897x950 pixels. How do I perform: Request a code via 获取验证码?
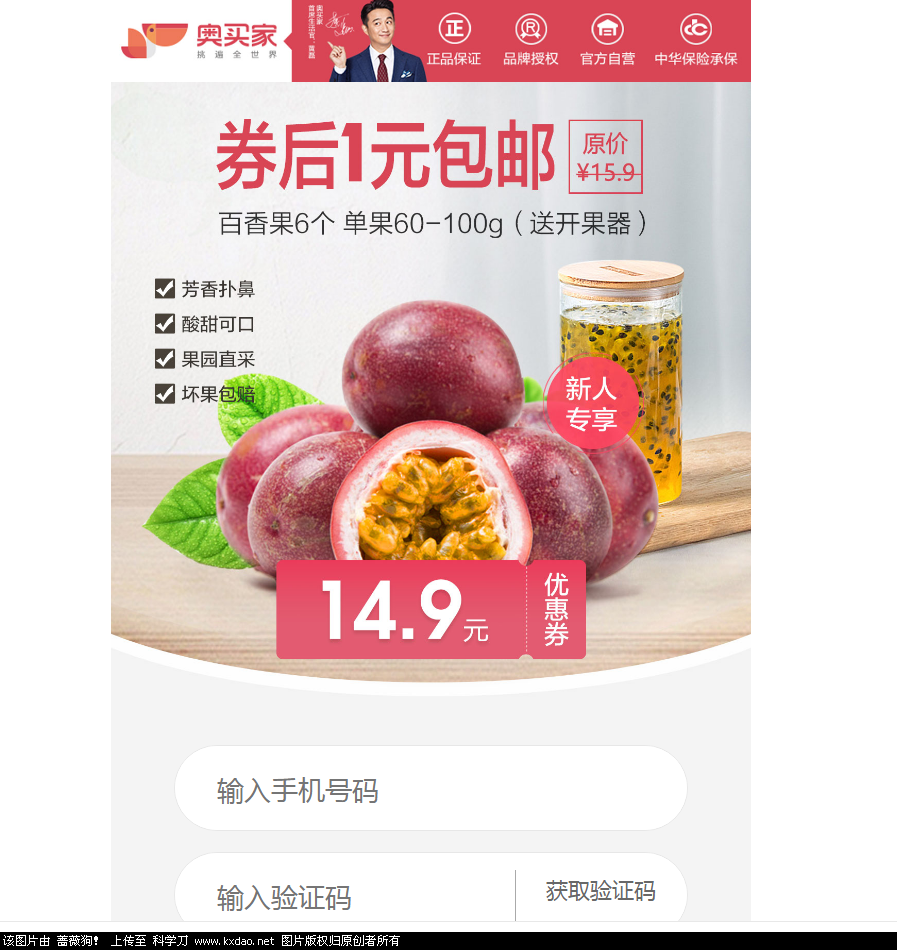pos(600,891)
